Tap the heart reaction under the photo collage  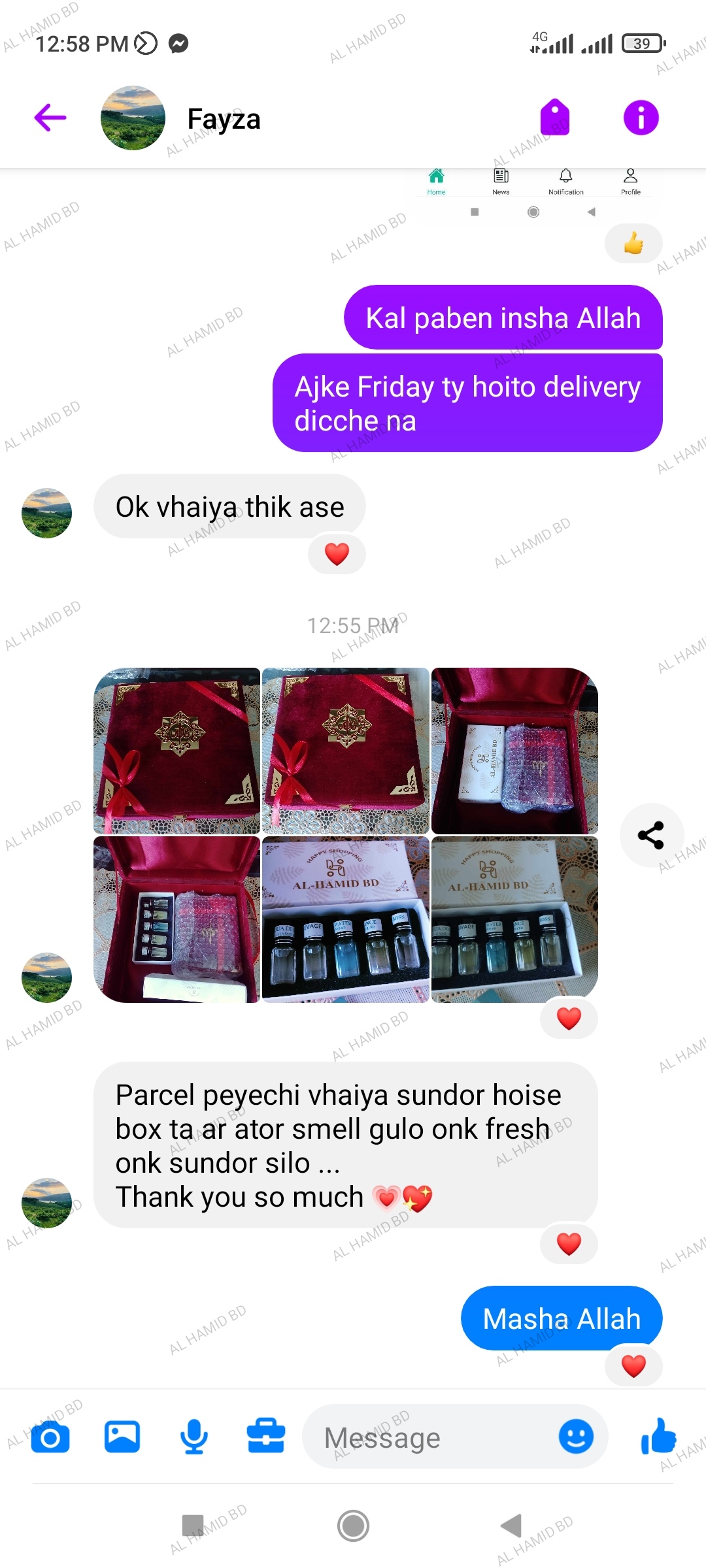(x=569, y=1019)
